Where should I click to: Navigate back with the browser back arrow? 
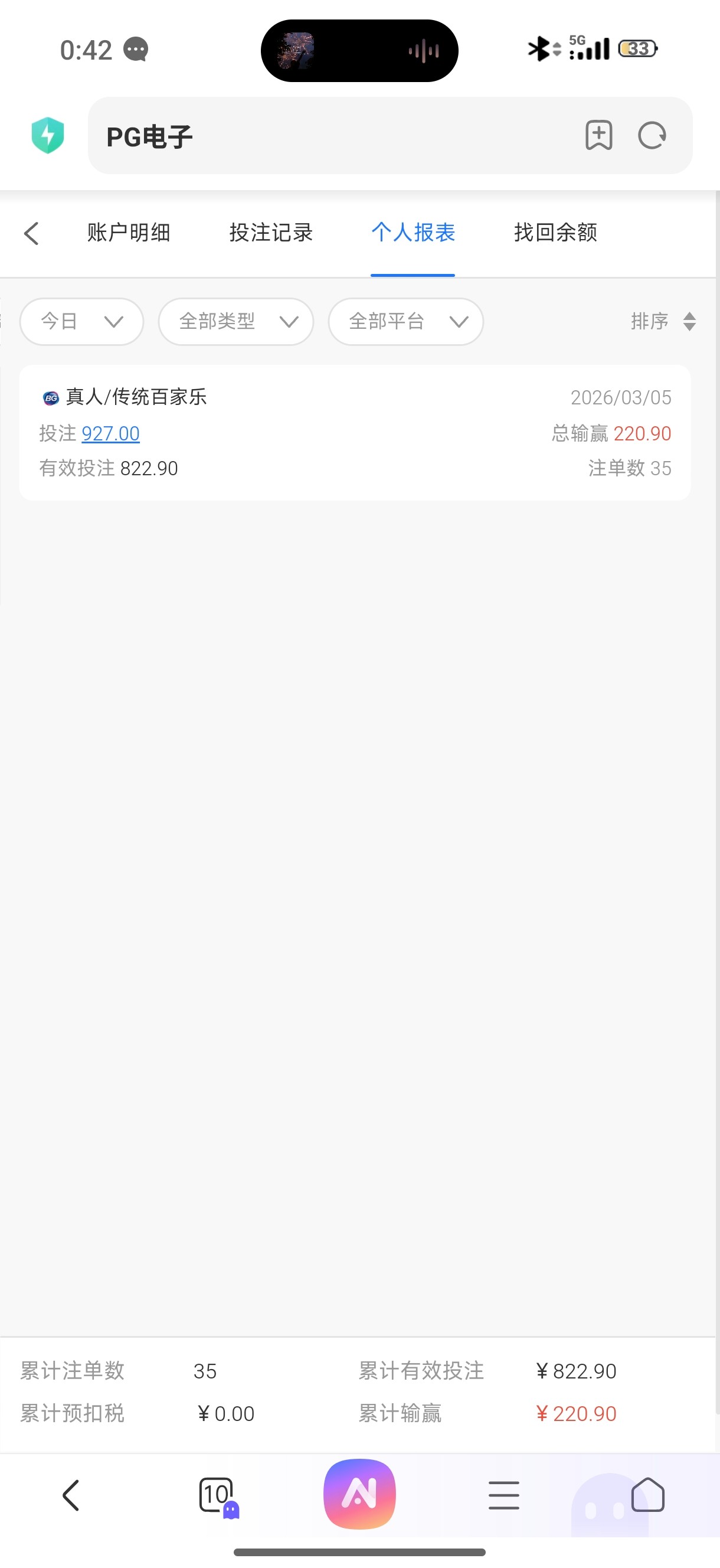point(71,1495)
